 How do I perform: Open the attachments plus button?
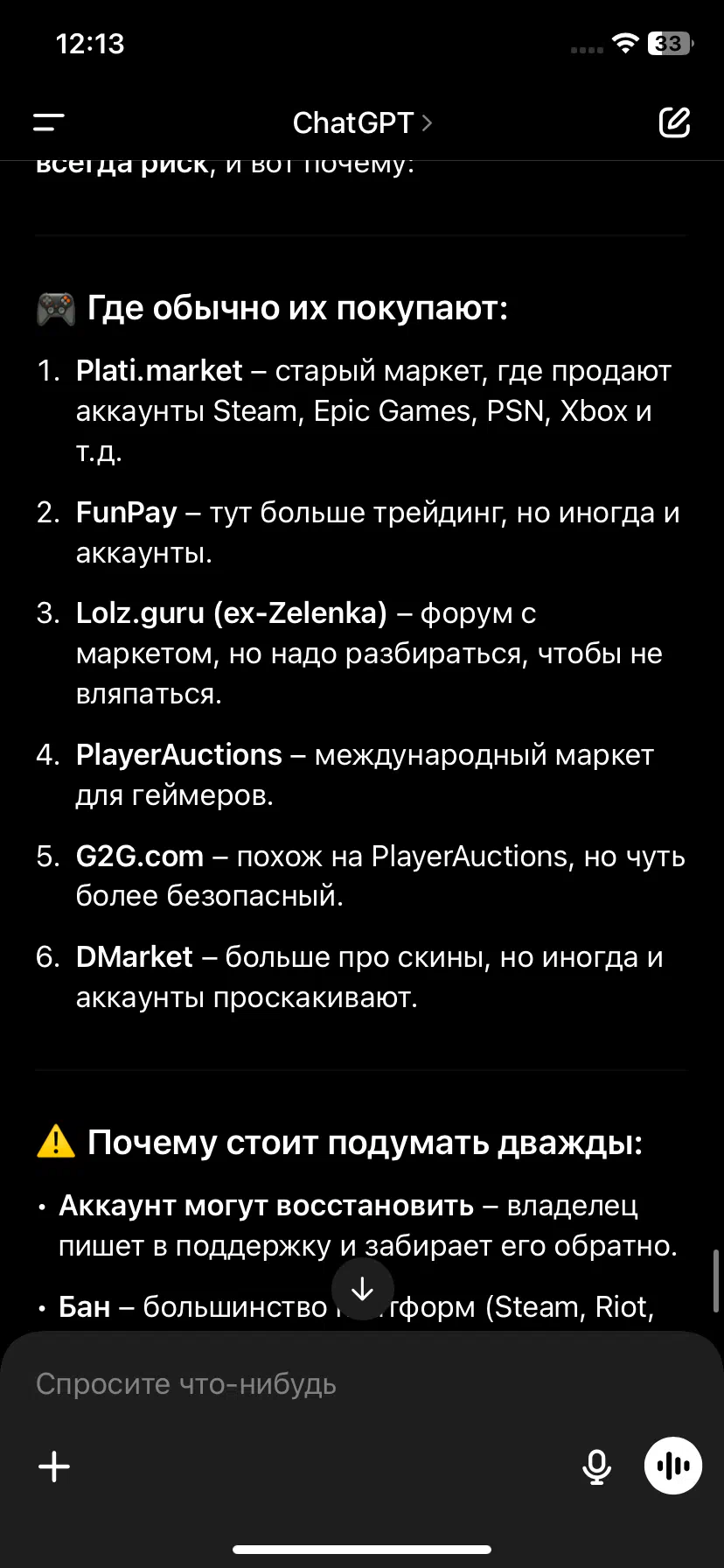54,1466
